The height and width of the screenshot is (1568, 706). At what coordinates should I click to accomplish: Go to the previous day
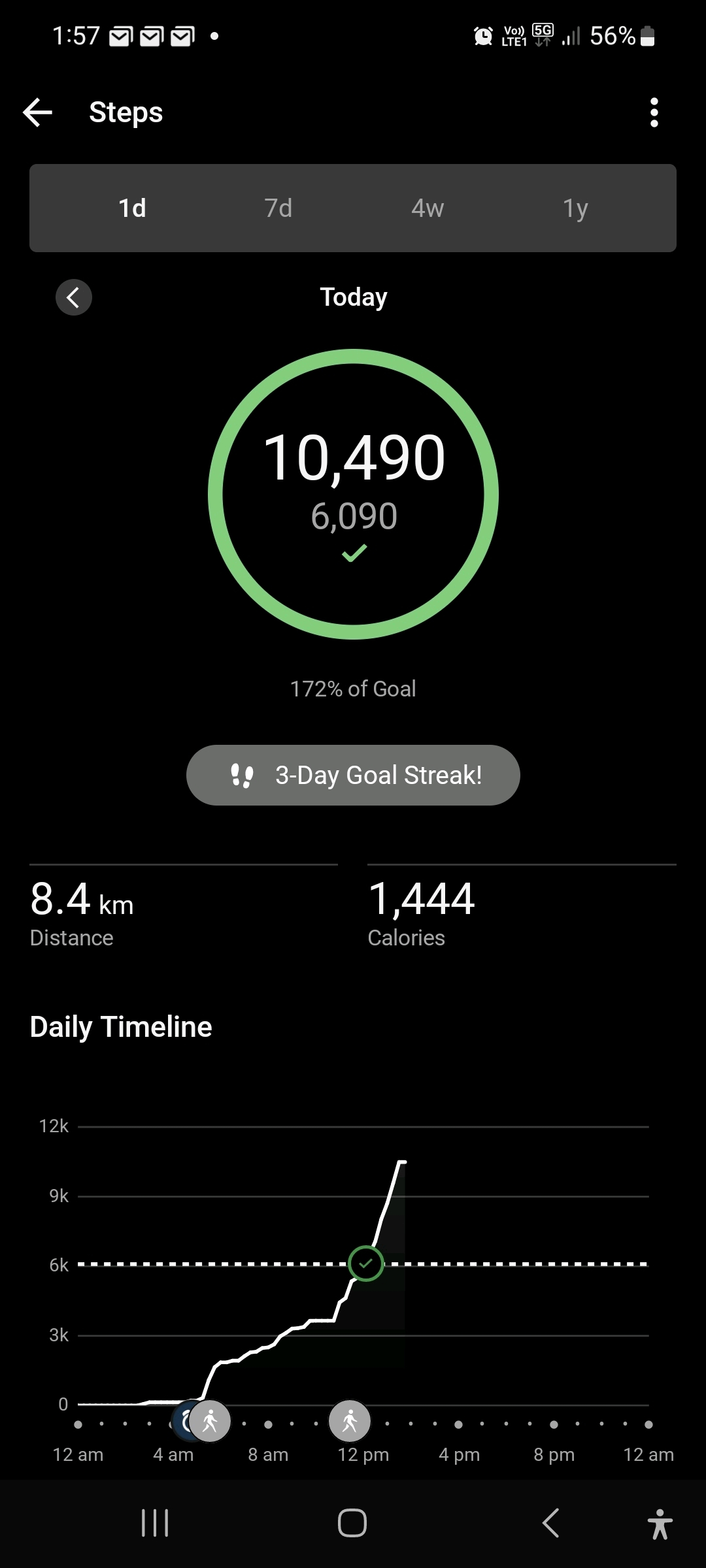click(74, 298)
